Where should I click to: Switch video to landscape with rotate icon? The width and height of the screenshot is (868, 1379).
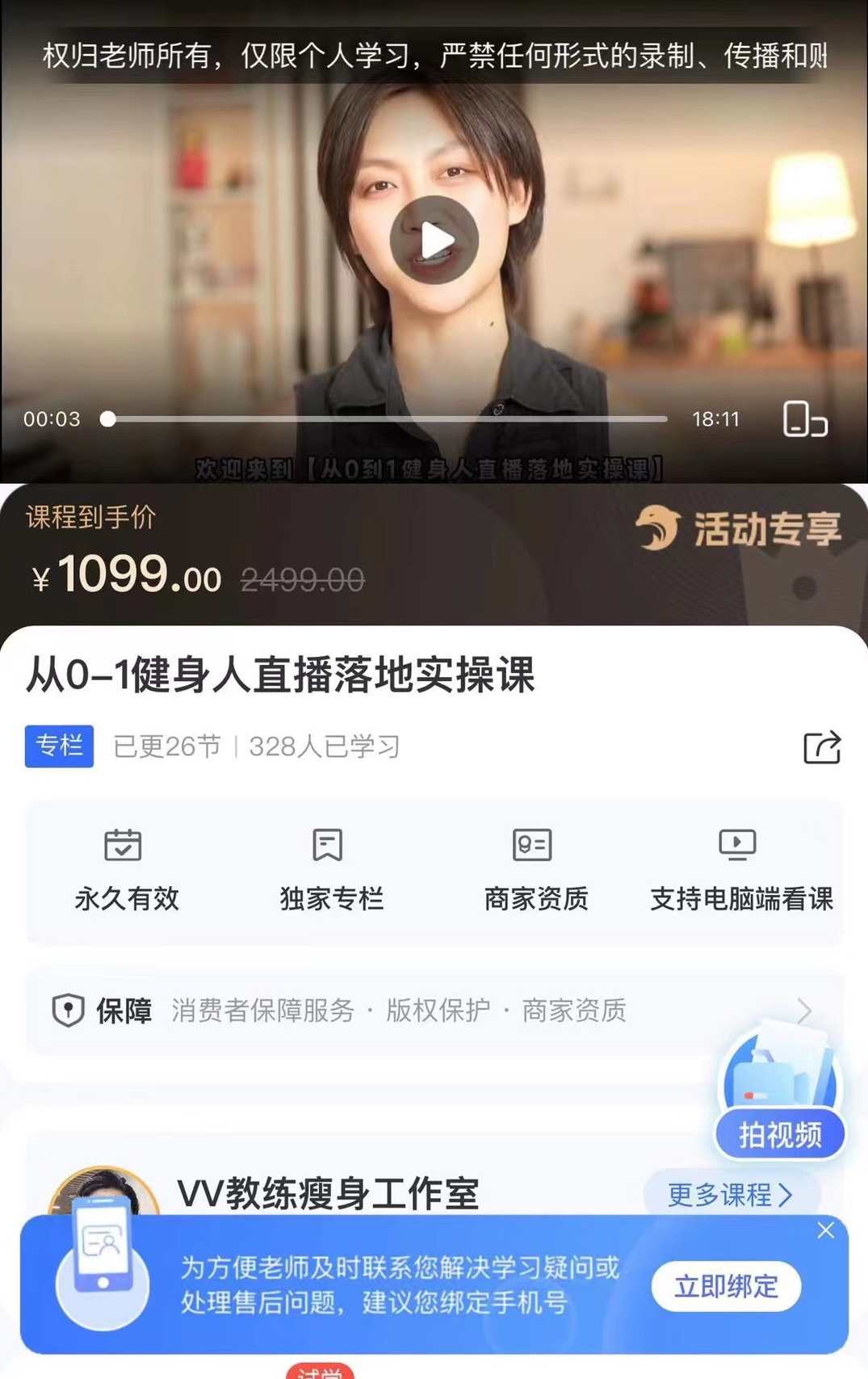tap(803, 418)
